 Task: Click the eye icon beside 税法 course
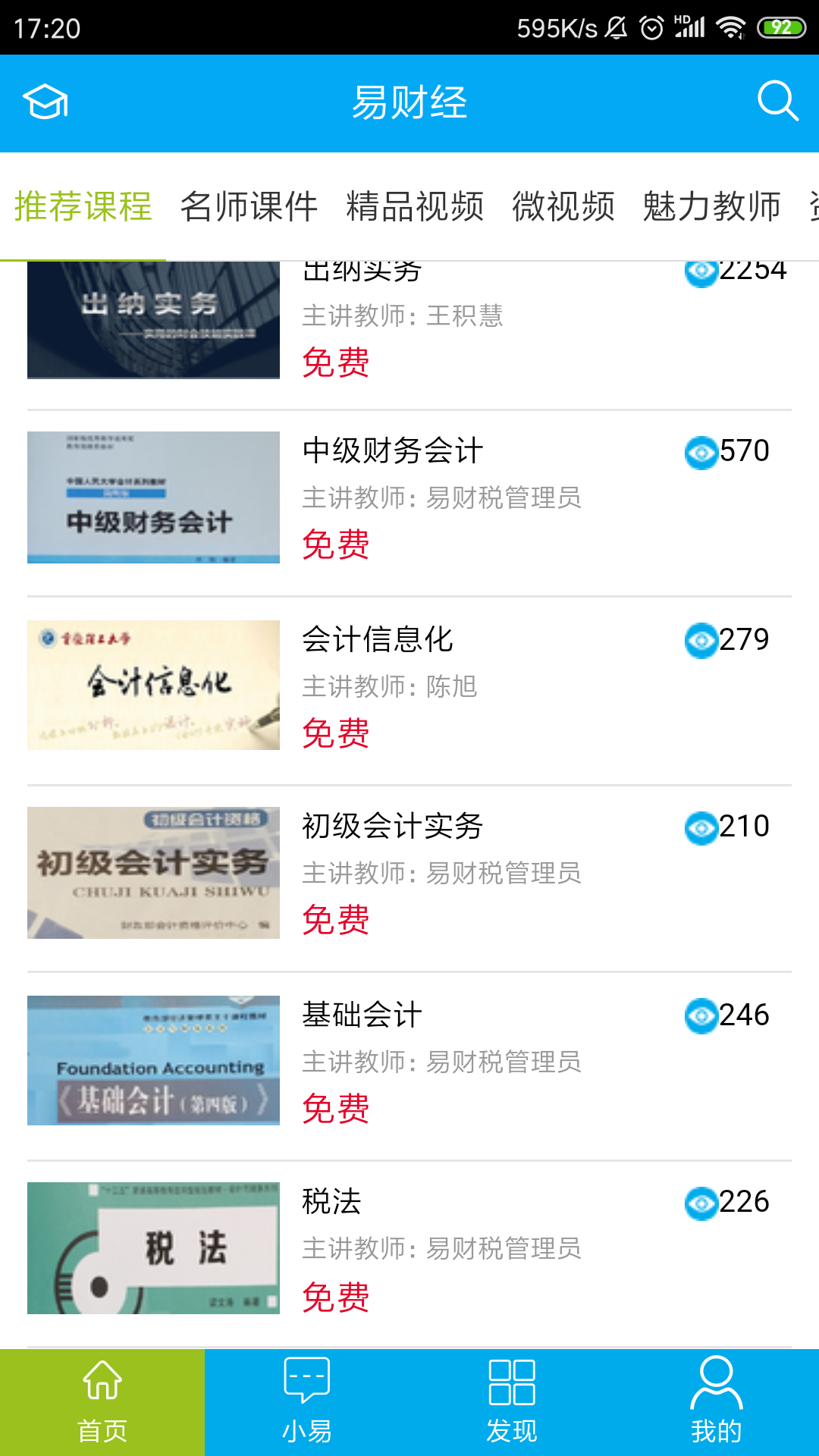[701, 1202]
